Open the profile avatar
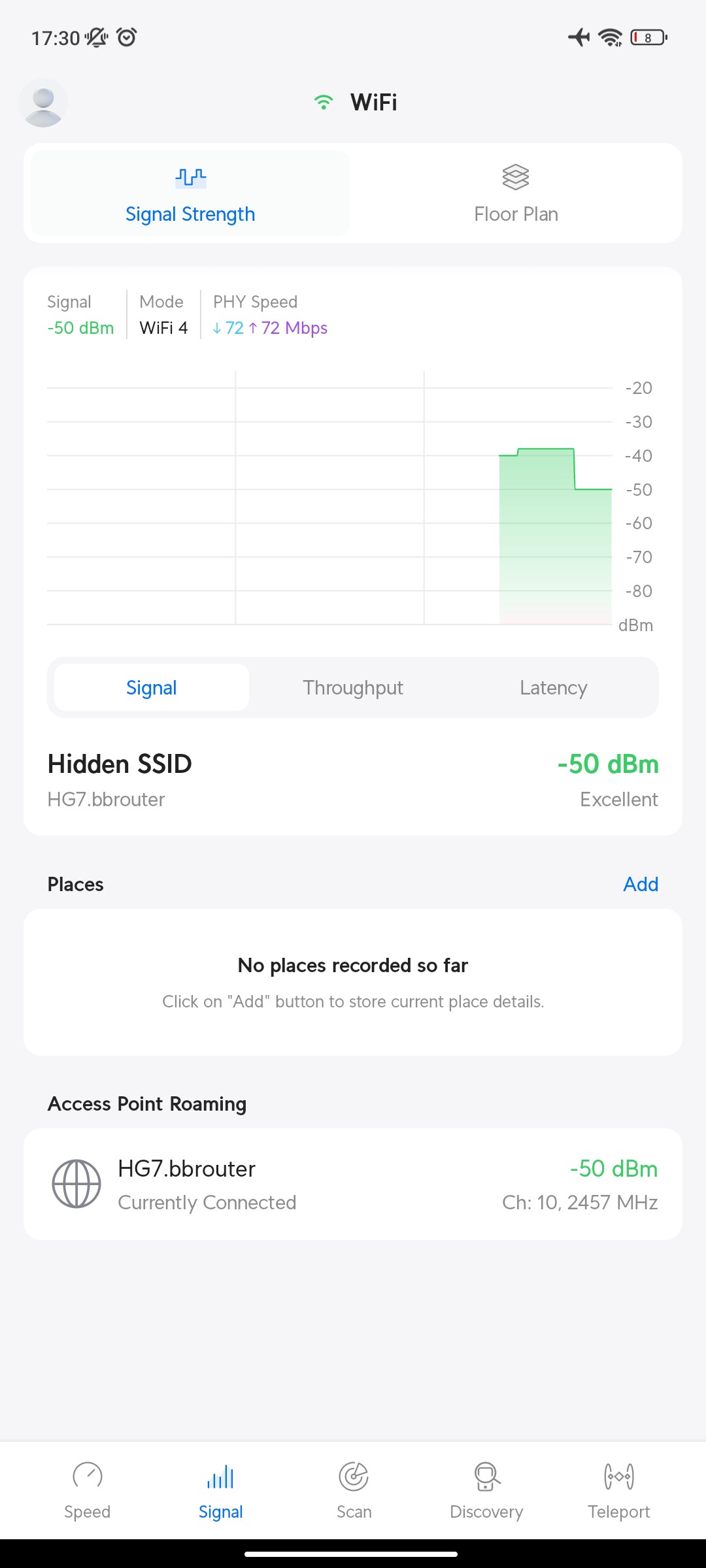Image resolution: width=706 pixels, height=1568 pixels. [43, 103]
